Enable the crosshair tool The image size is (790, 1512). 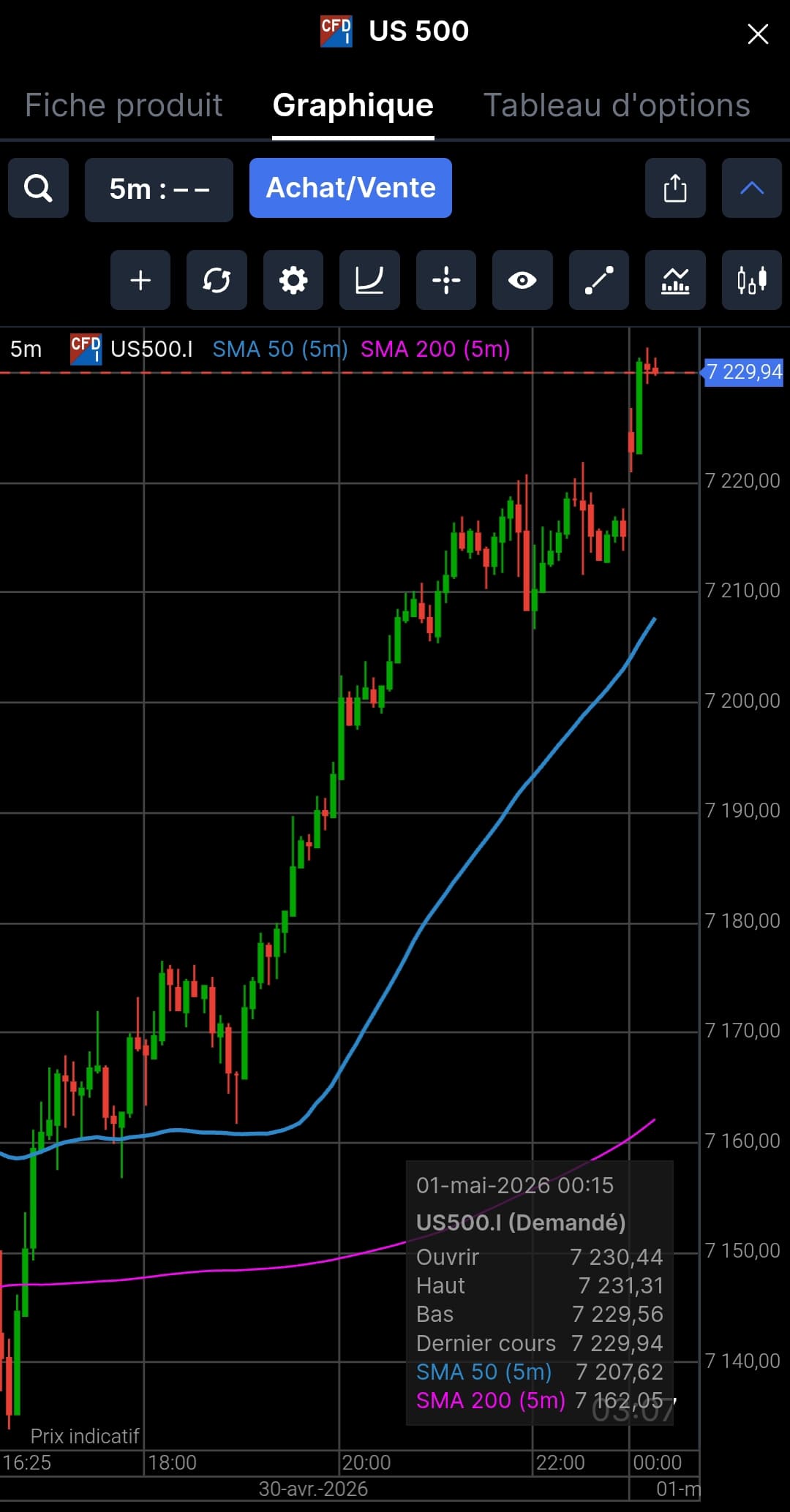[x=446, y=280]
